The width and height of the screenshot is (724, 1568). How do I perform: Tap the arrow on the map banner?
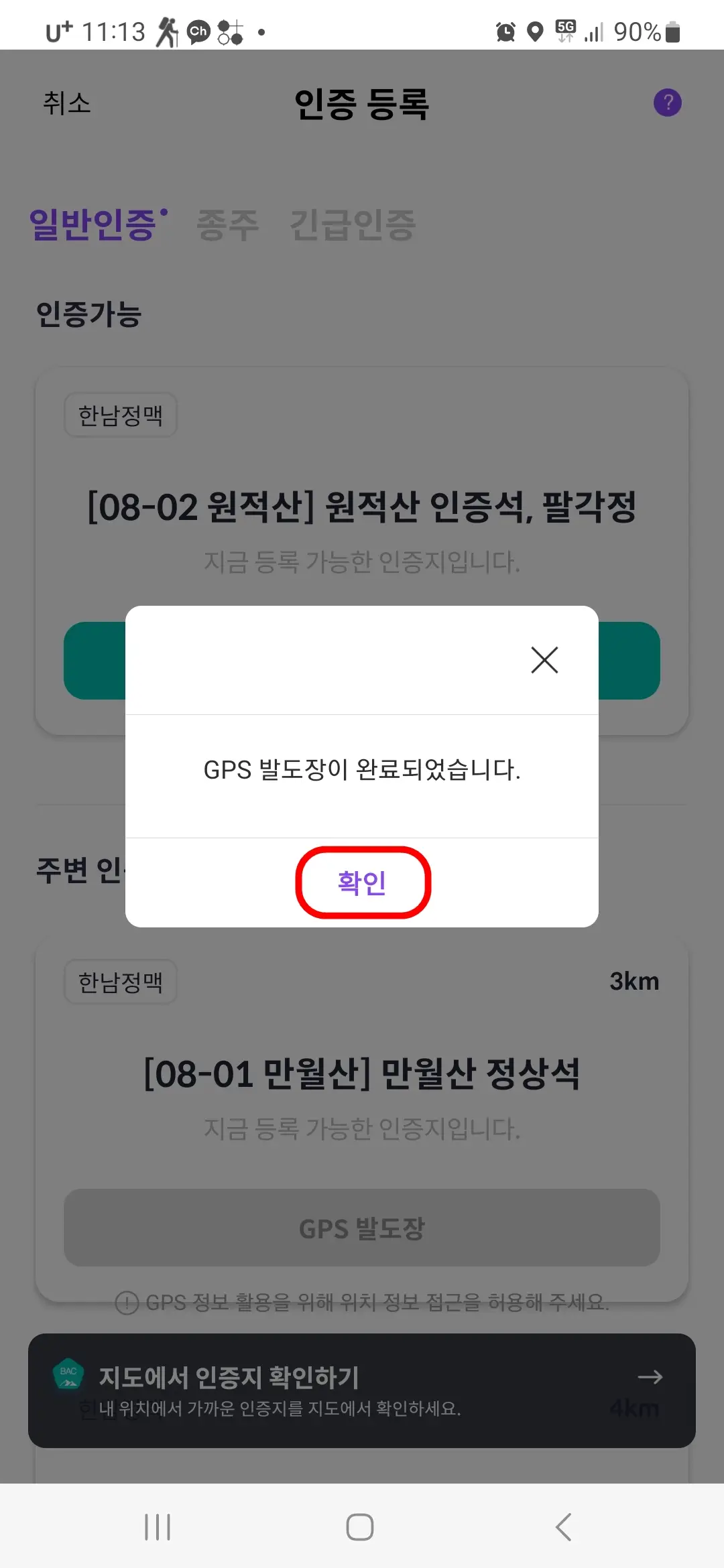pyautogui.click(x=648, y=1378)
